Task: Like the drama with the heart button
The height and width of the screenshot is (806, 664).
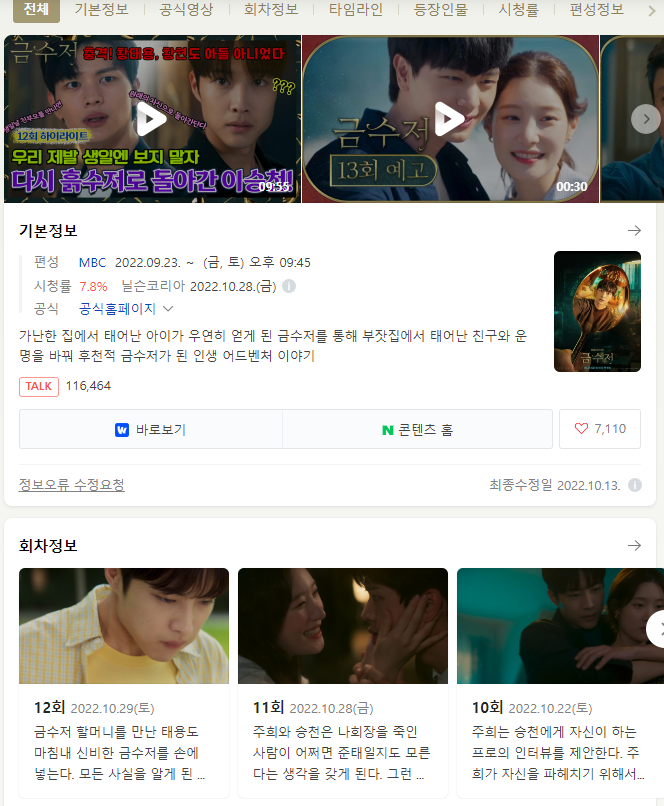Action: click(600, 429)
